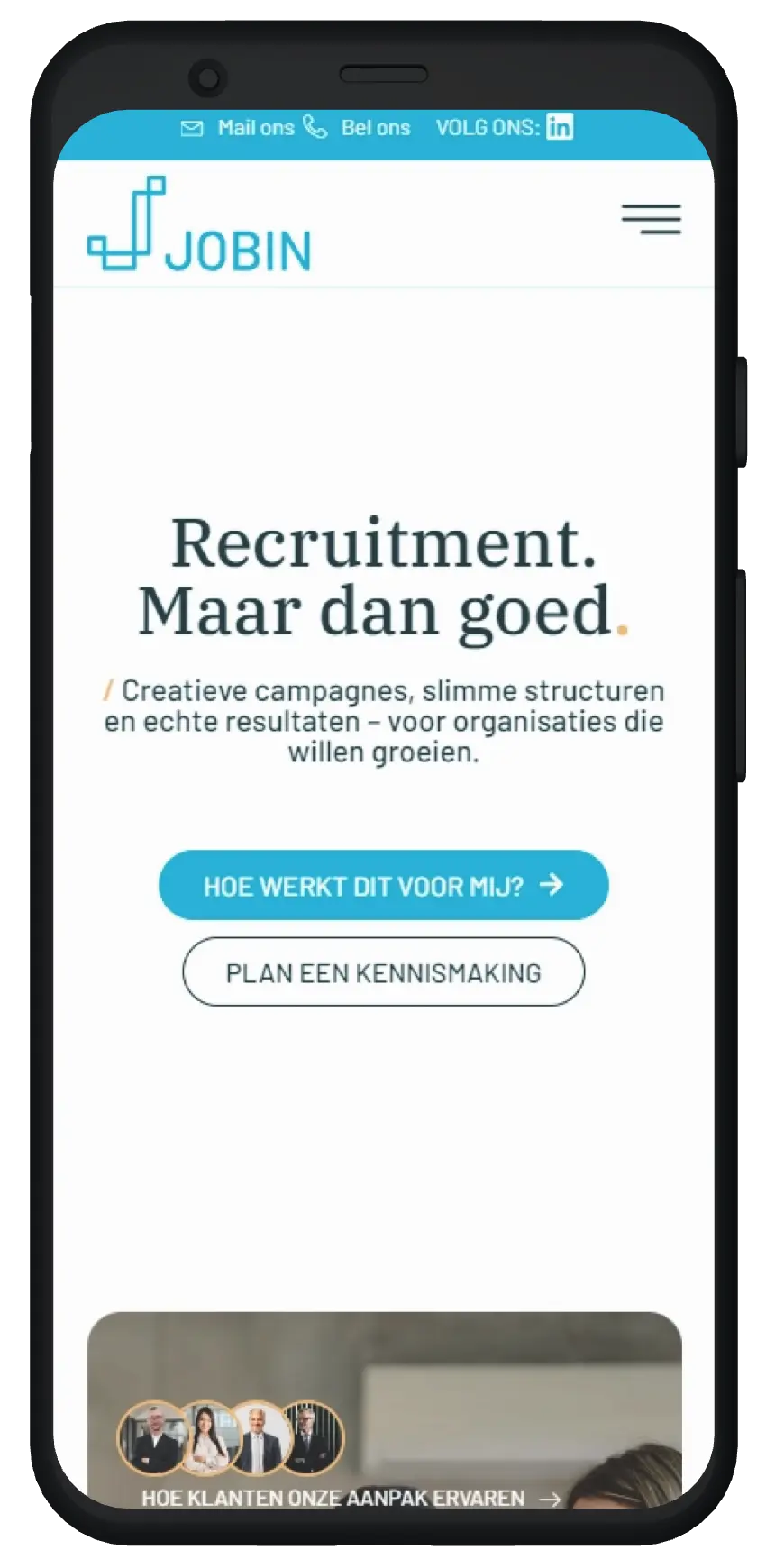The image size is (766, 1568).
Task: Open the LinkedIn page icon
Action: click(x=560, y=127)
